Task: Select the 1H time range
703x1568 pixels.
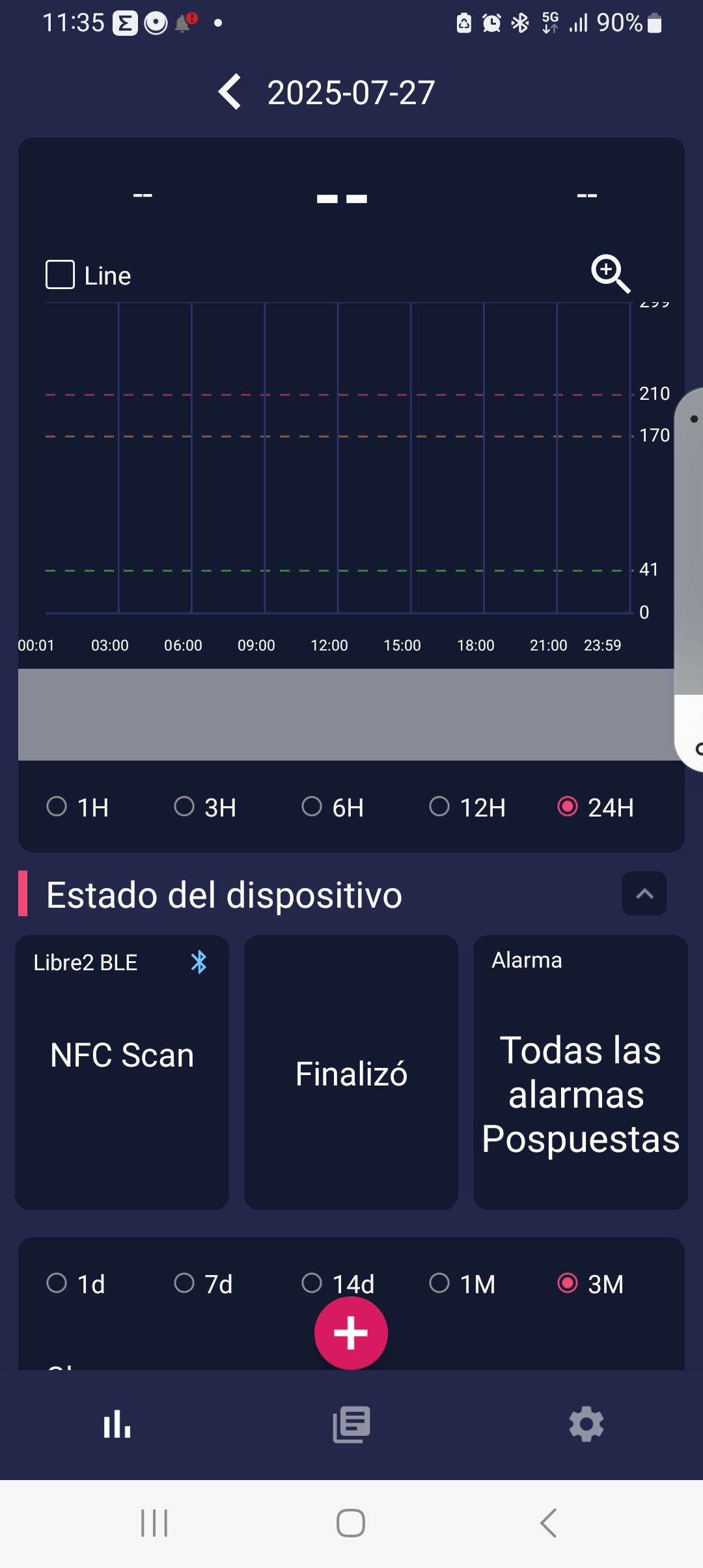Action: [77, 807]
